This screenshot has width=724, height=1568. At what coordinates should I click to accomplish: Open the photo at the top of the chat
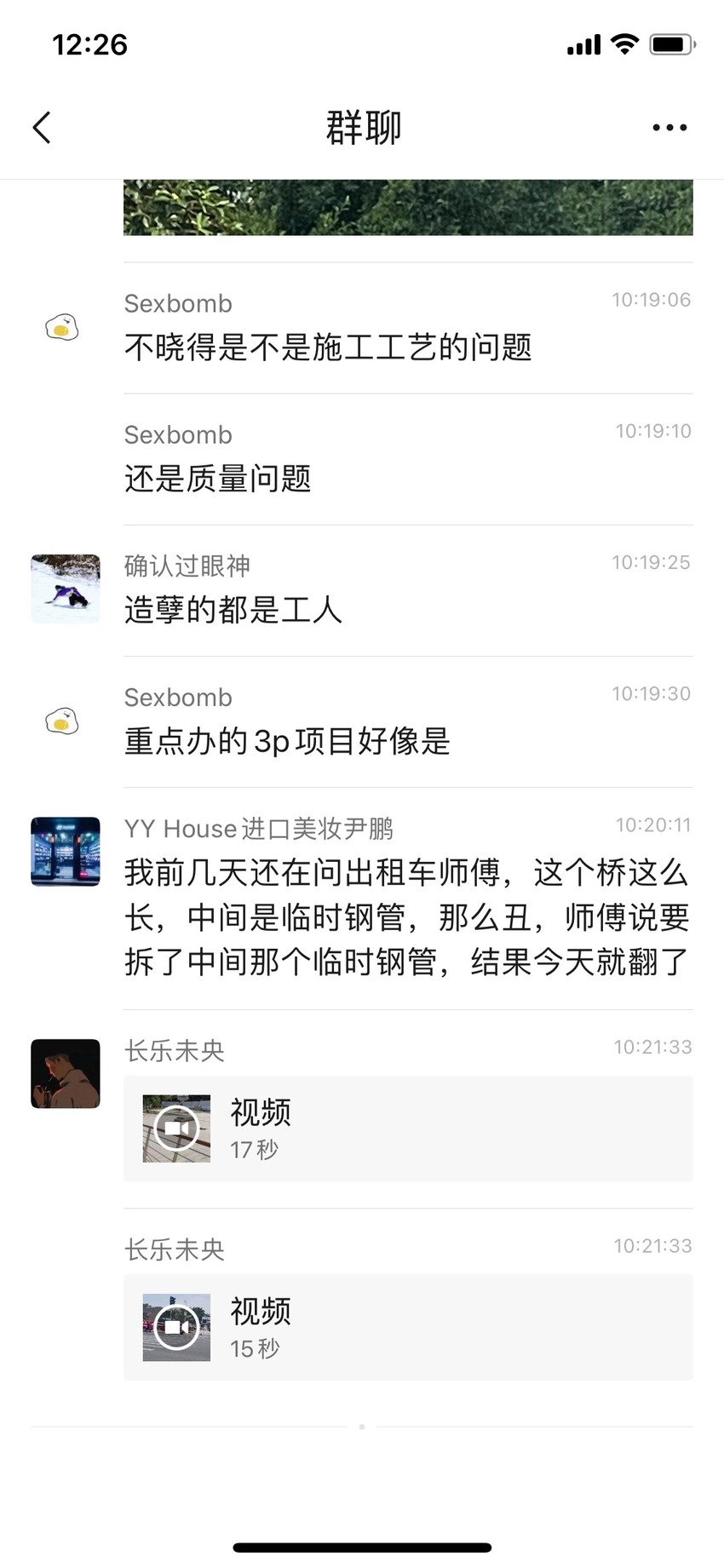point(408,207)
